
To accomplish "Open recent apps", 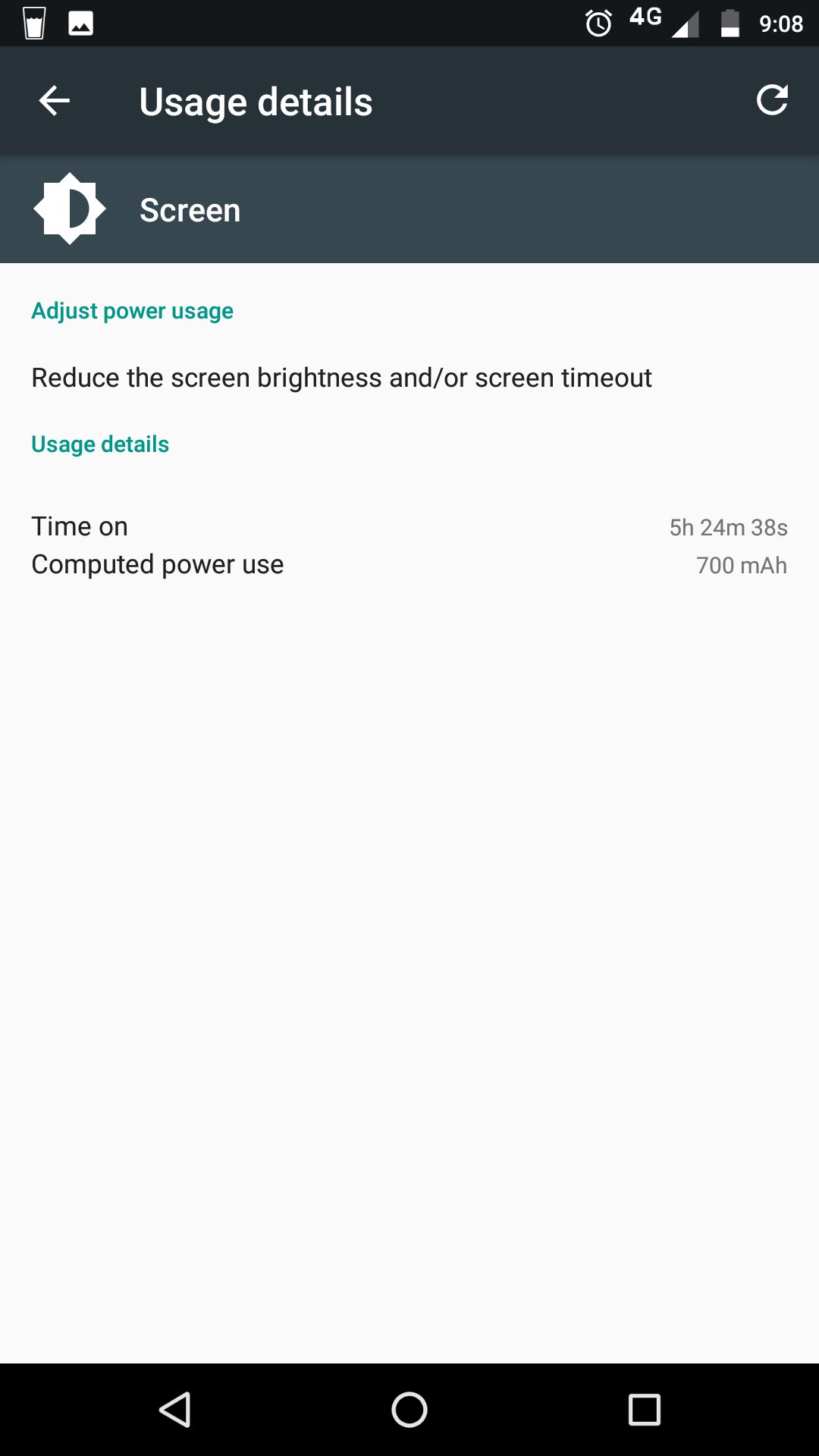I will click(645, 1410).
